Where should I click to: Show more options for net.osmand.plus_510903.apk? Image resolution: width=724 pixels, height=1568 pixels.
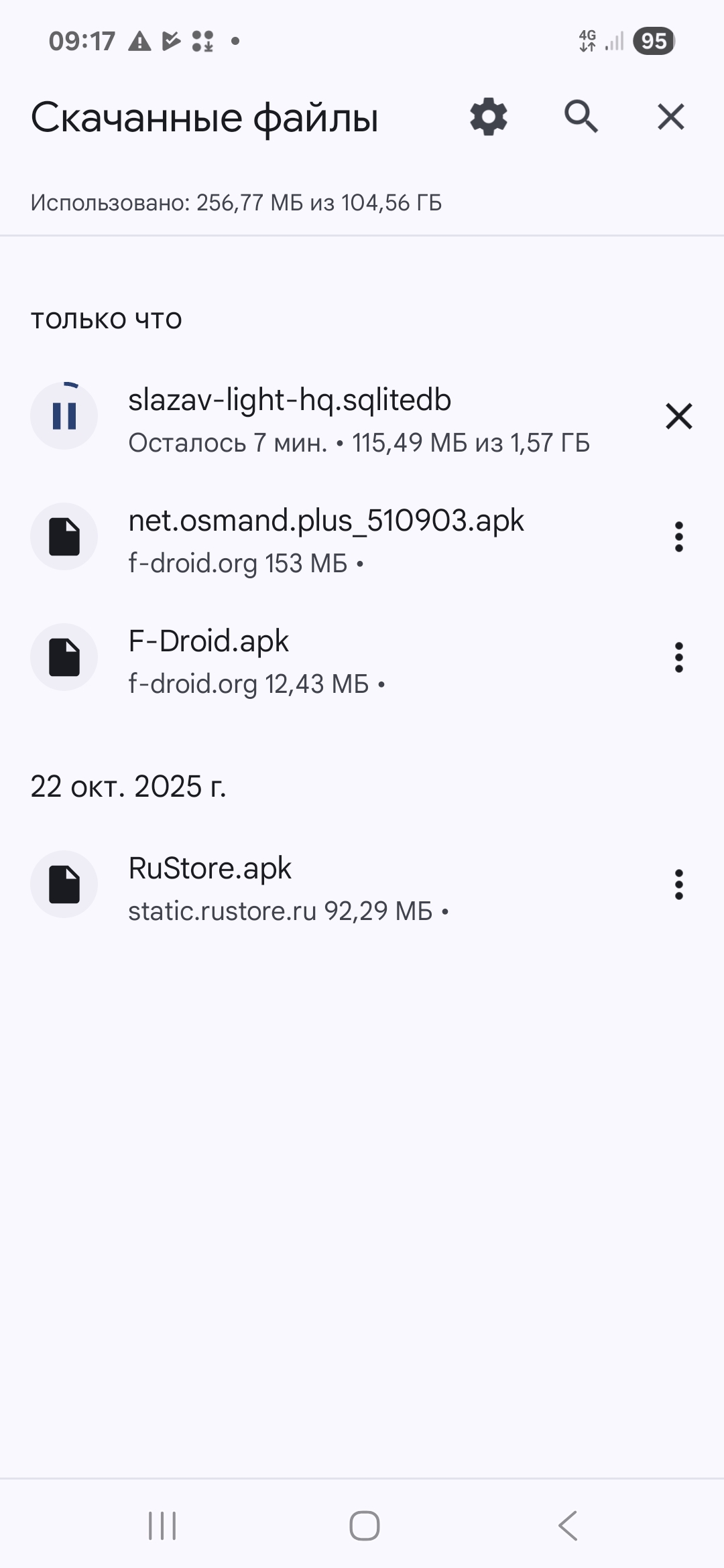(x=678, y=537)
